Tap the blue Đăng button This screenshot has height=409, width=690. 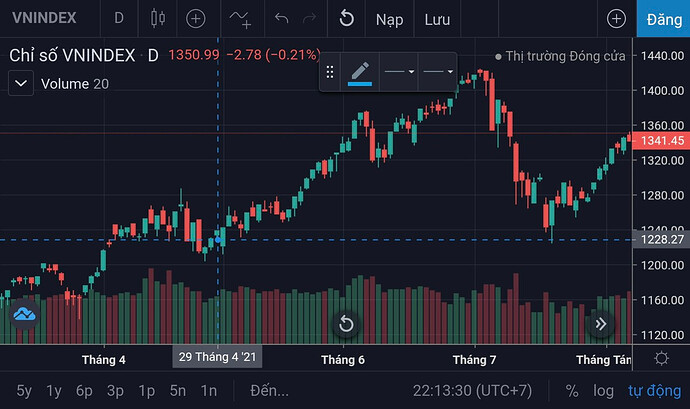click(x=664, y=18)
